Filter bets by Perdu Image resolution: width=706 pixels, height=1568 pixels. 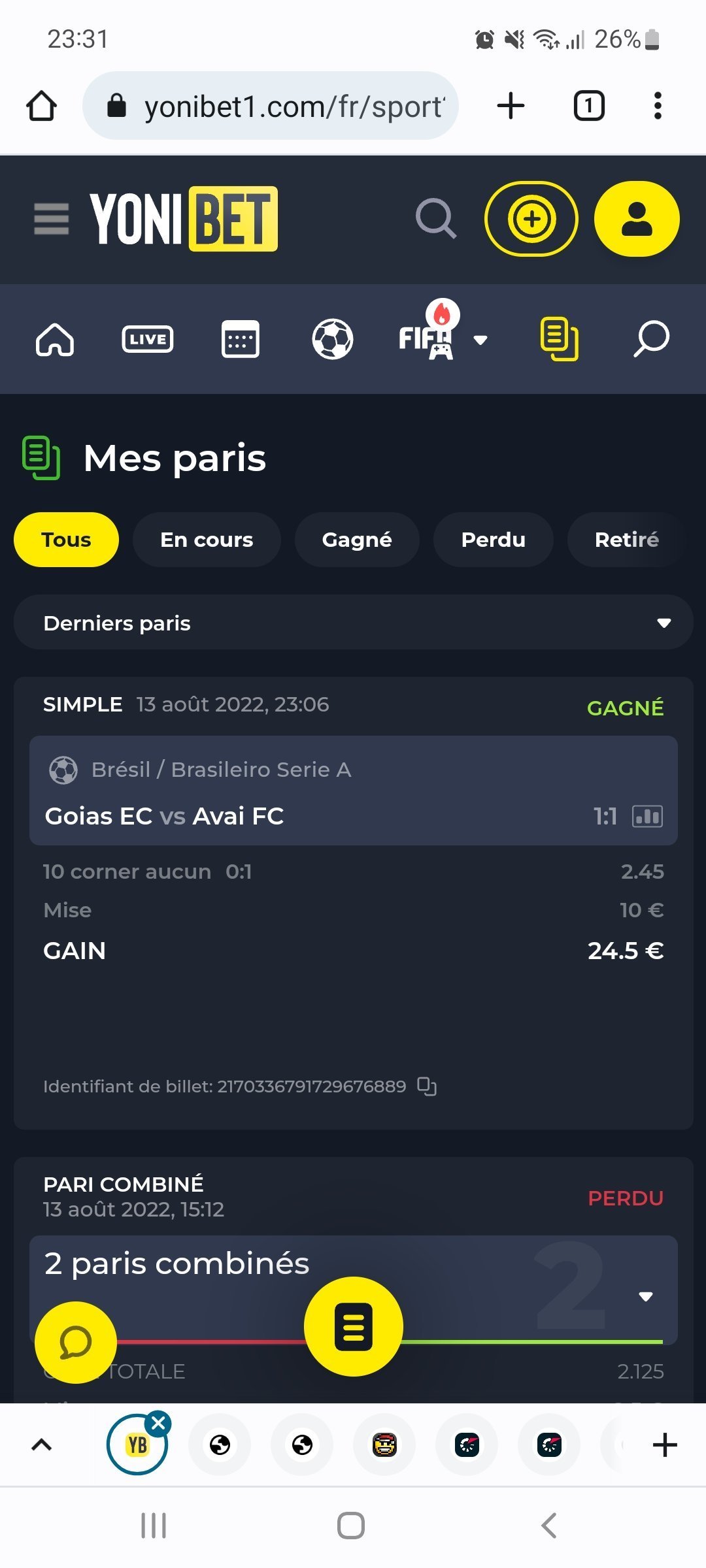494,540
